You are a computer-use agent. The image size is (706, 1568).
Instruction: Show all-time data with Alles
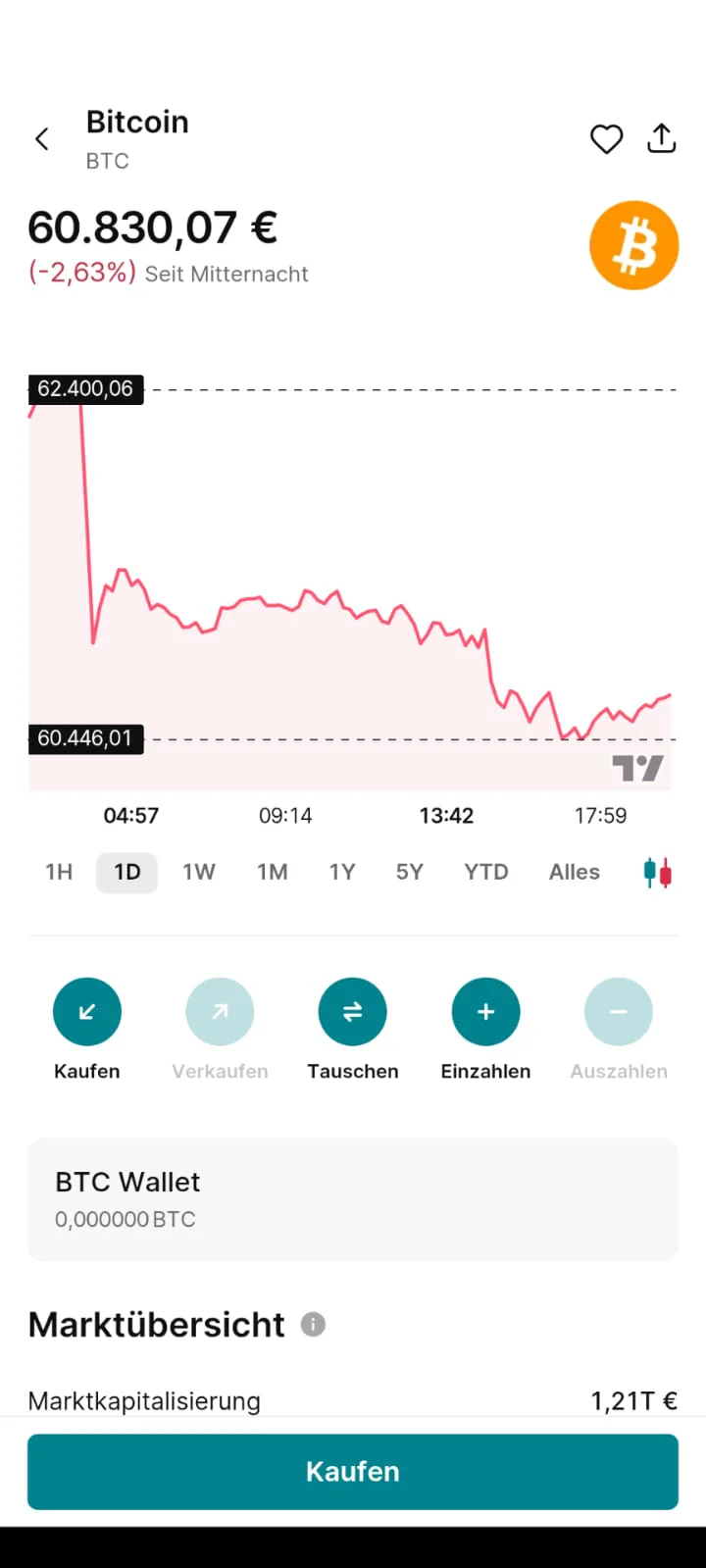[574, 871]
